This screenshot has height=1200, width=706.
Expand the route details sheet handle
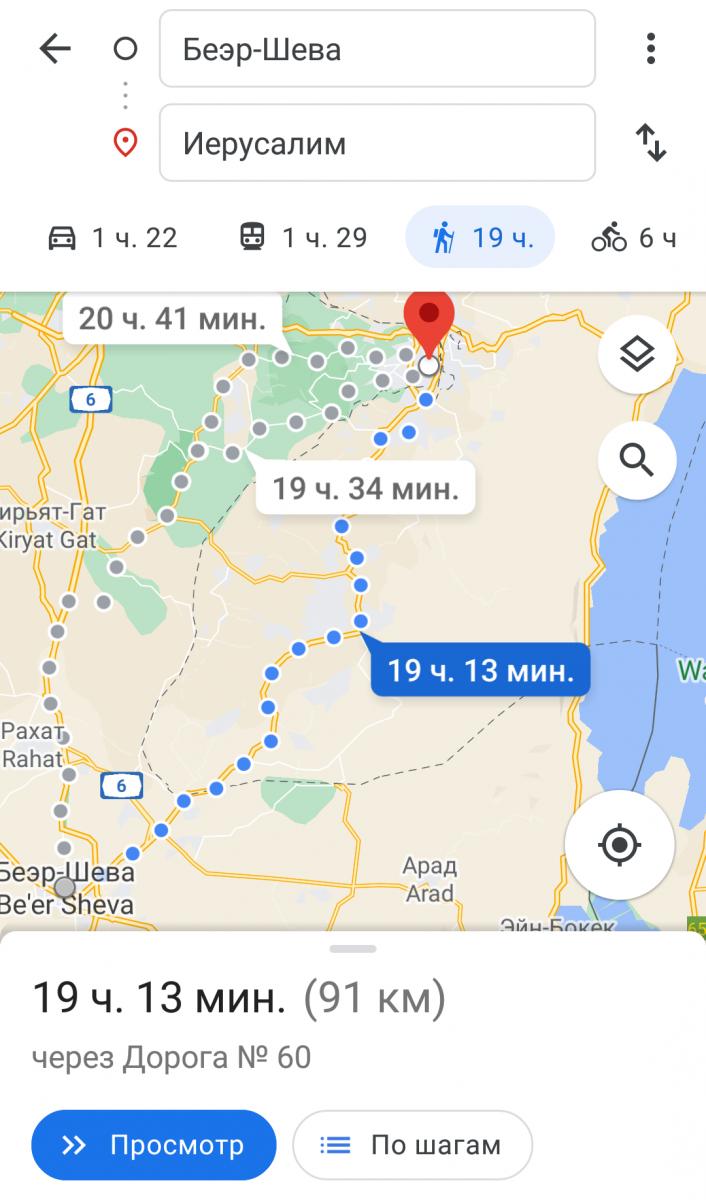pyautogui.click(x=353, y=948)
